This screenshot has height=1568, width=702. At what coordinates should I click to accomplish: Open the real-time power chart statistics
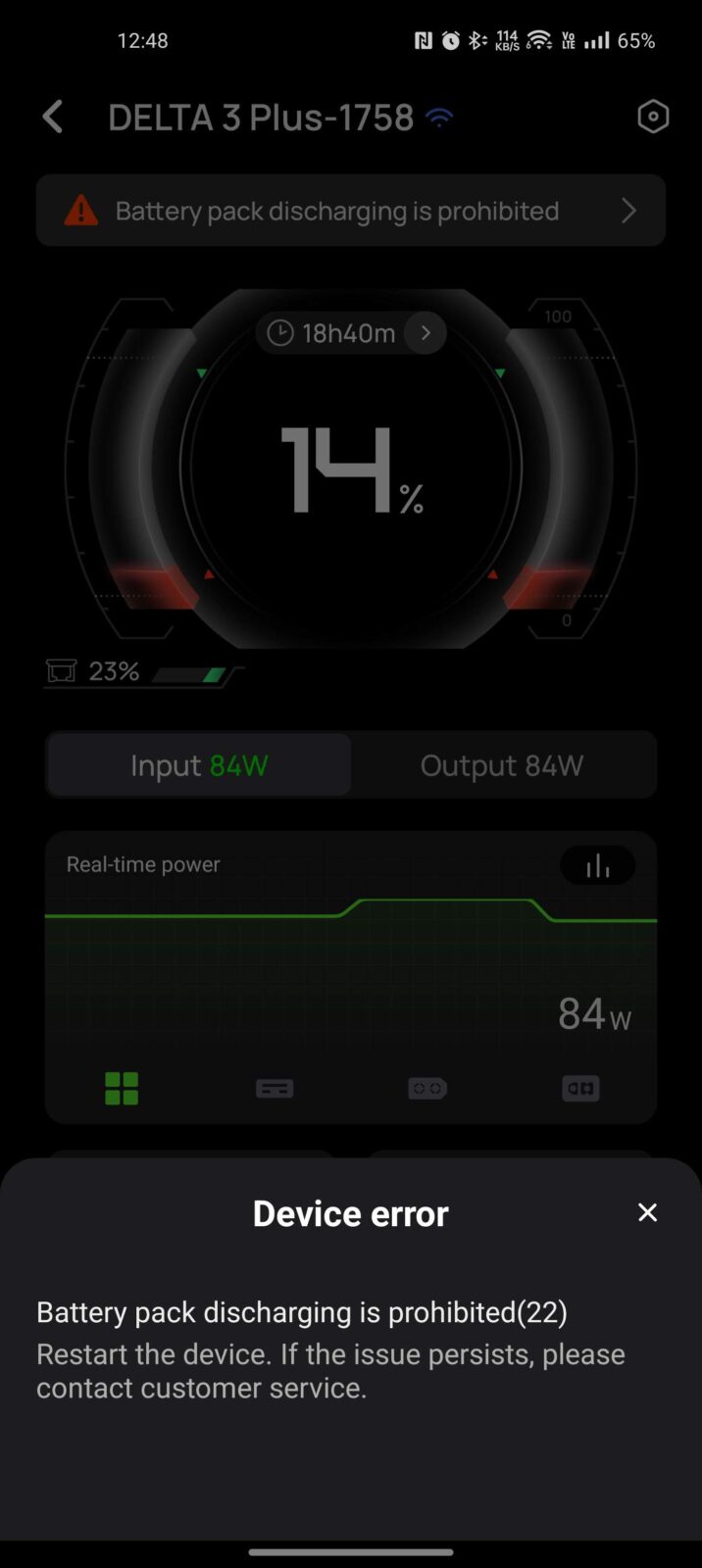point(597,866)
